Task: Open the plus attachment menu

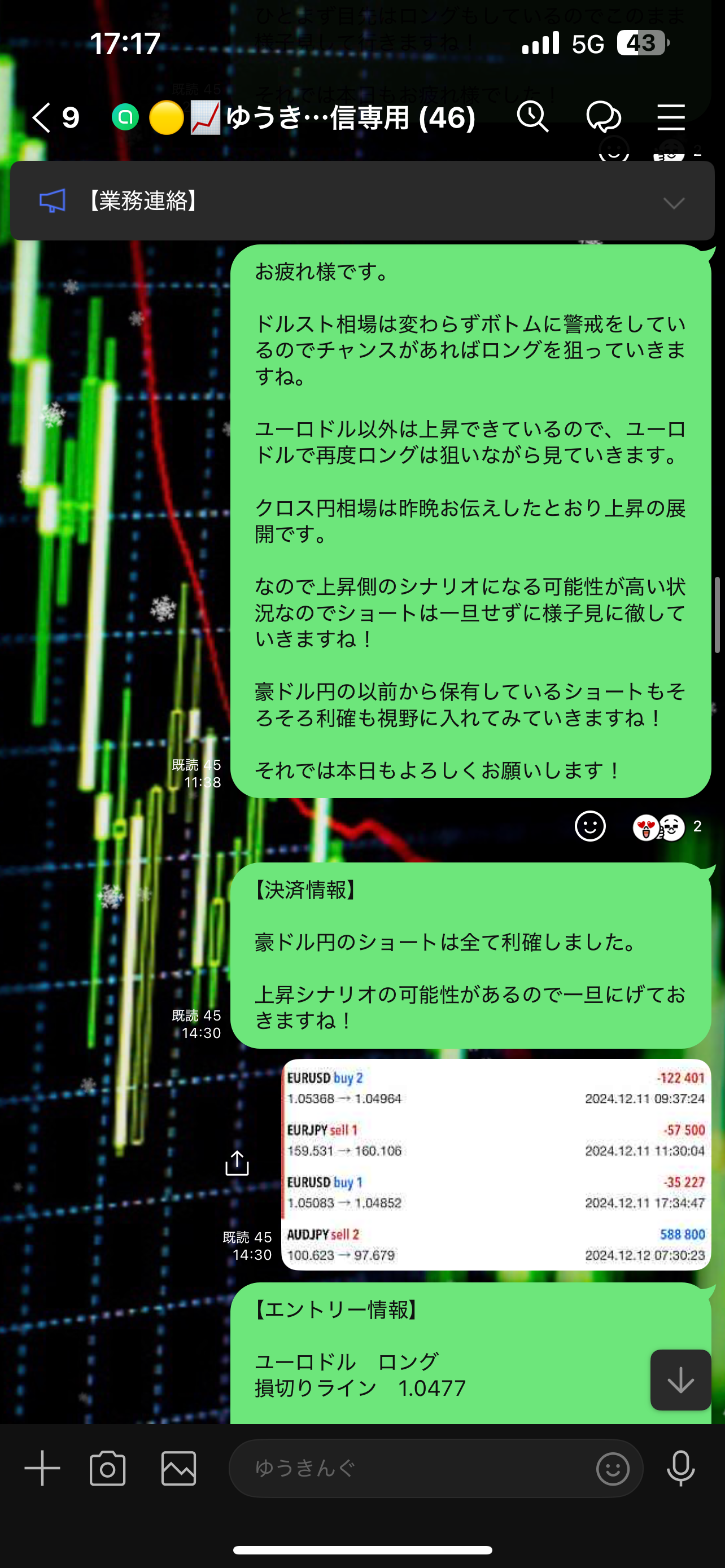Action: coord(42,1468)
